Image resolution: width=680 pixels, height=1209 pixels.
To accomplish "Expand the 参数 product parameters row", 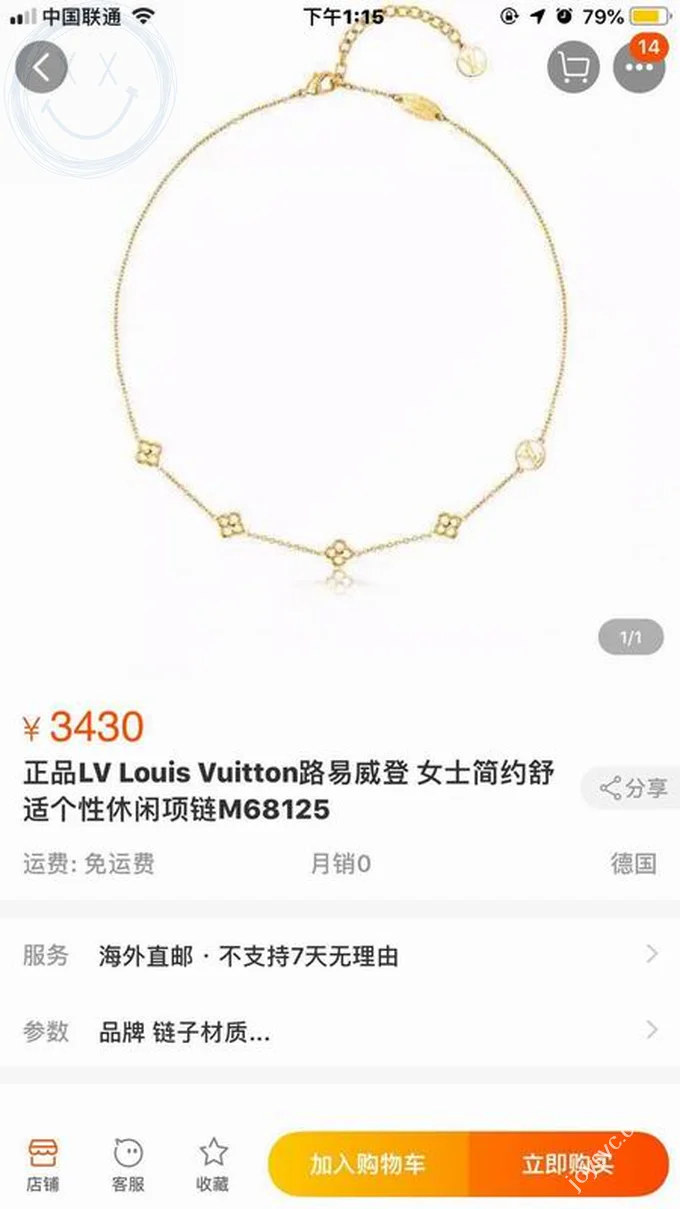I will 340,1031.
